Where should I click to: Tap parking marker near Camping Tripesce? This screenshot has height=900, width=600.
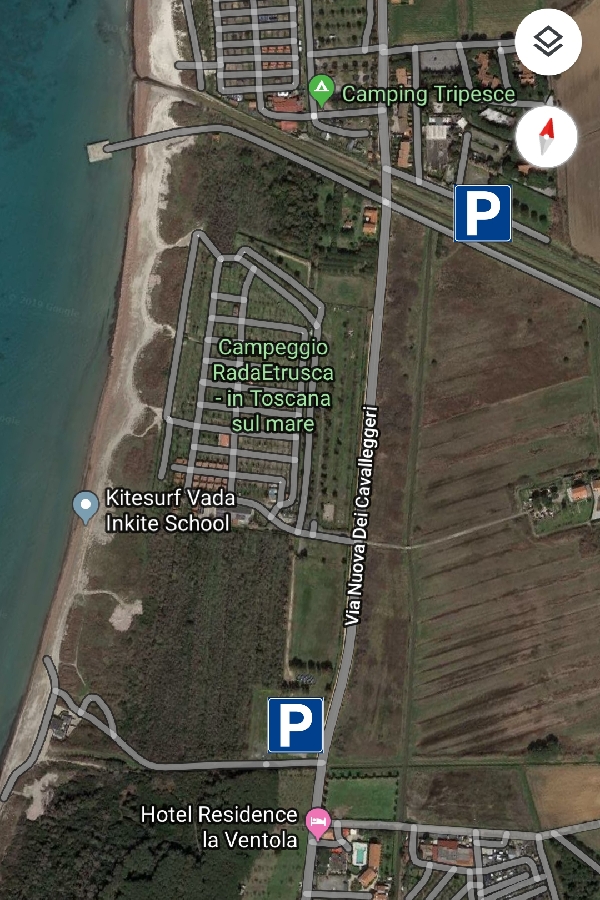(483, 213)
